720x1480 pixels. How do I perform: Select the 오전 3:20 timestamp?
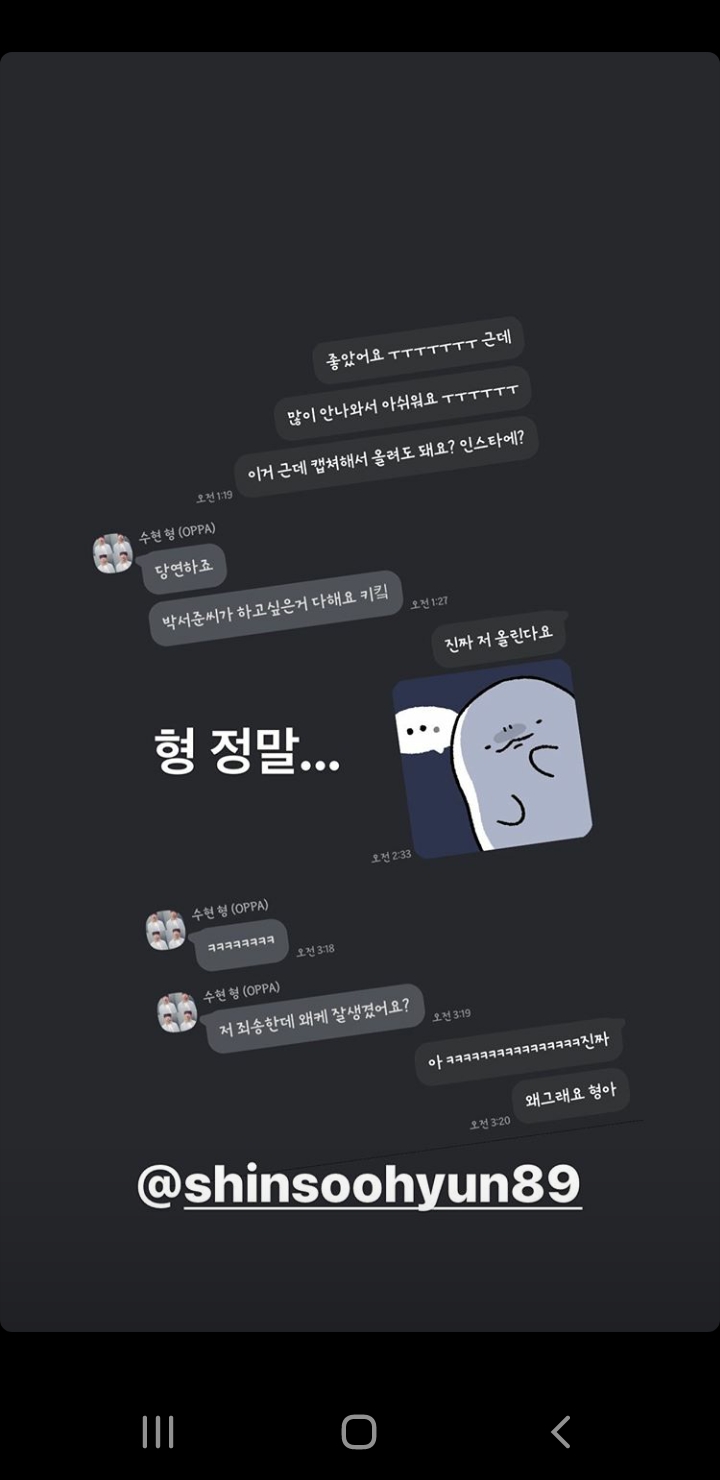pos(491,1121)
